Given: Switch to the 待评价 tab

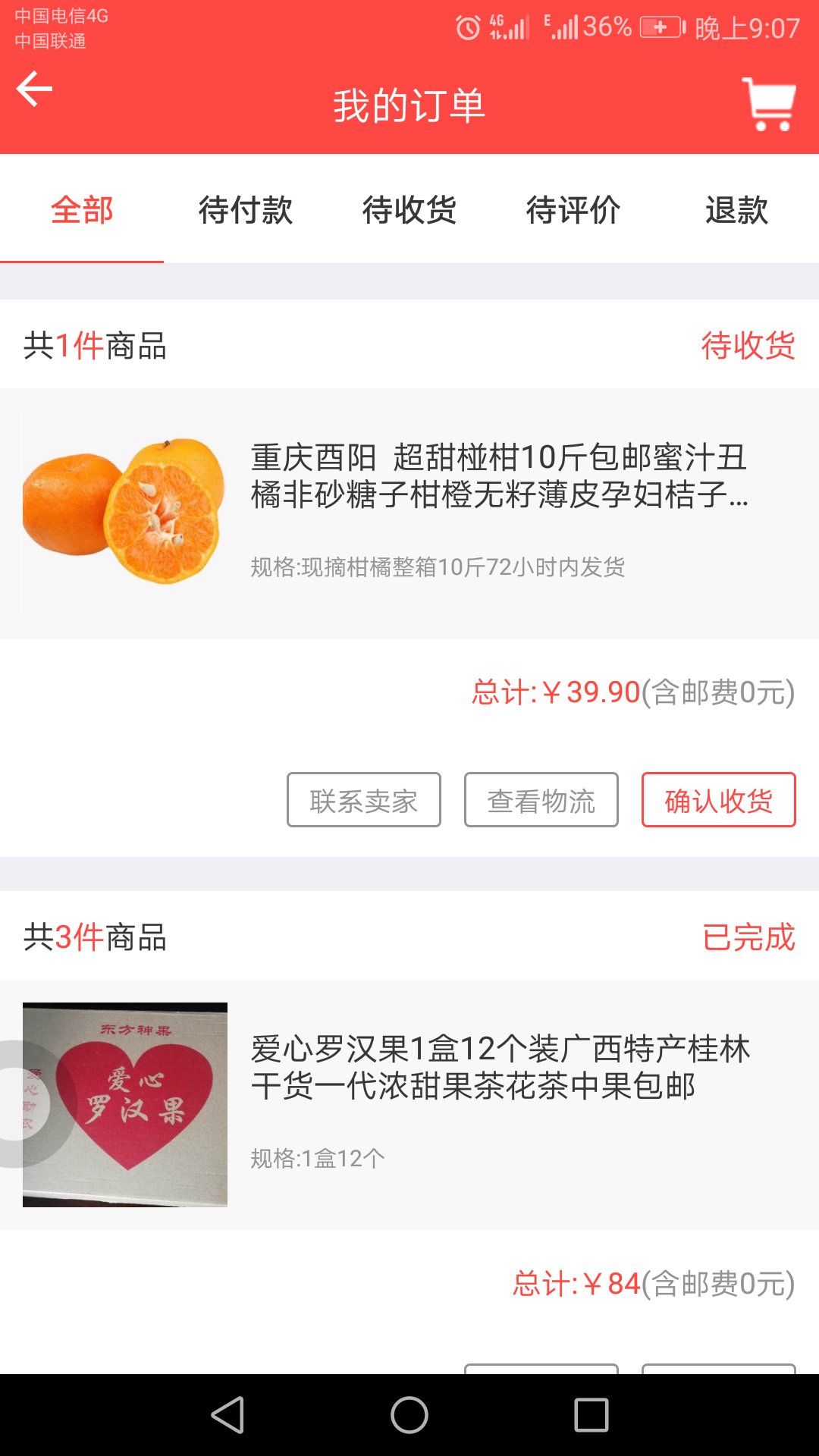Looking at the screenshot, I should (x=573, y=211).
